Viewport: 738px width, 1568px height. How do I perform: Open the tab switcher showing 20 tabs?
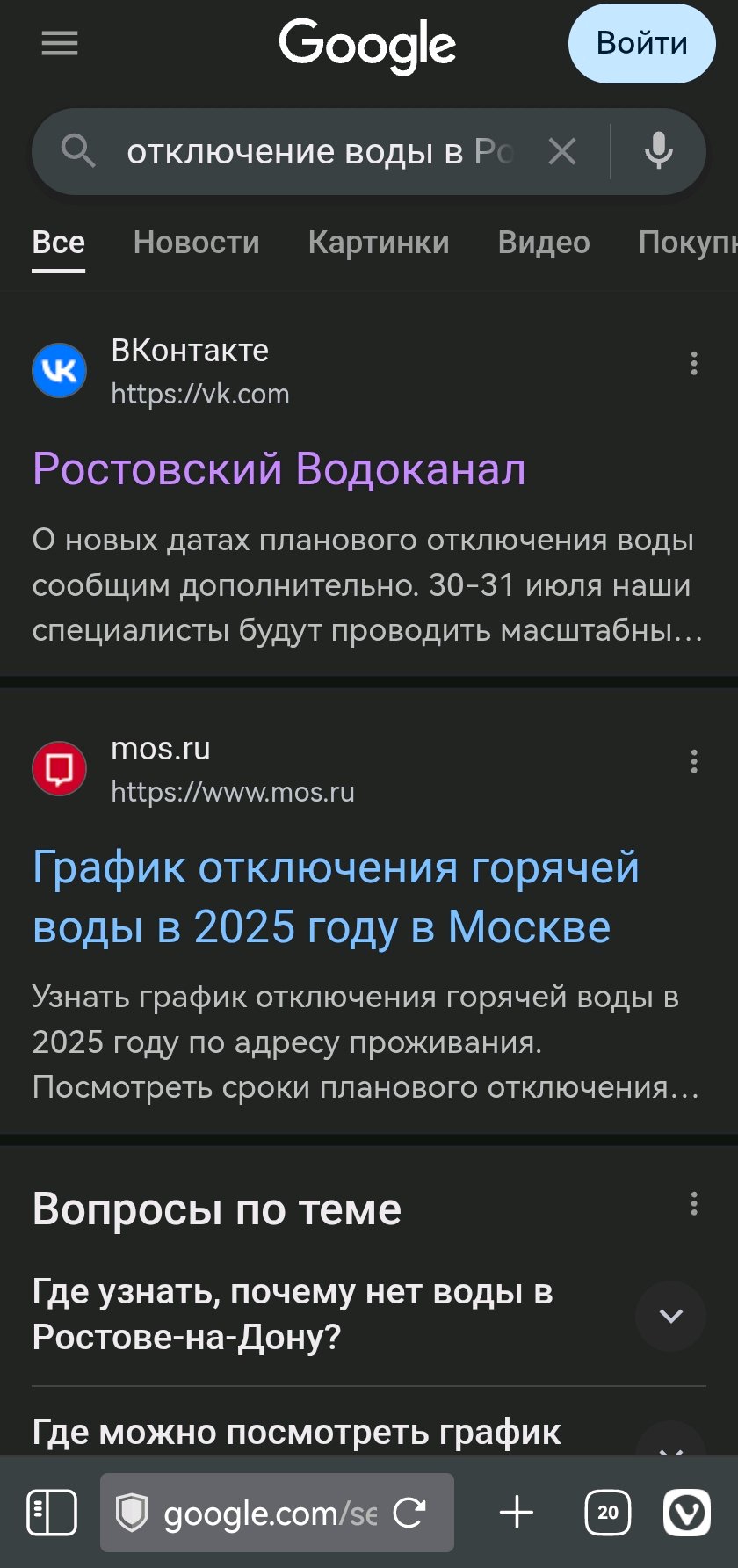click(x=608, y=1513)
